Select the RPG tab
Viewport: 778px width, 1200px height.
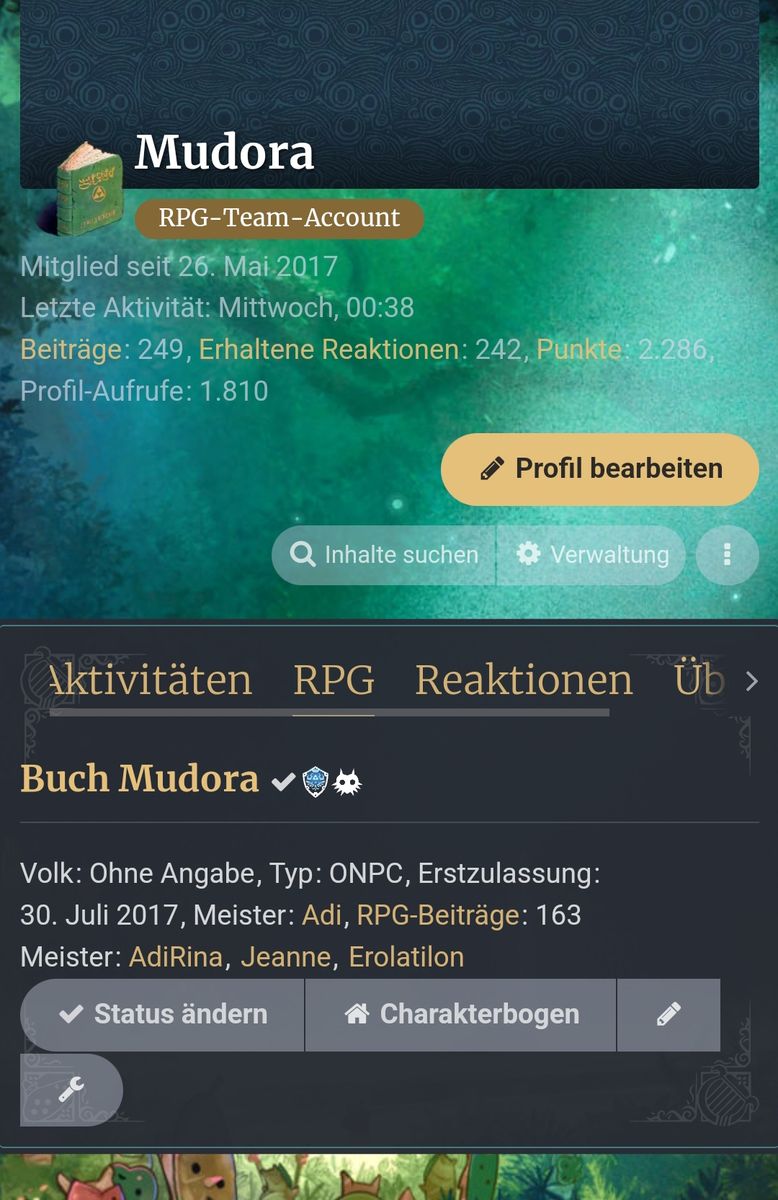coord(334,681)
